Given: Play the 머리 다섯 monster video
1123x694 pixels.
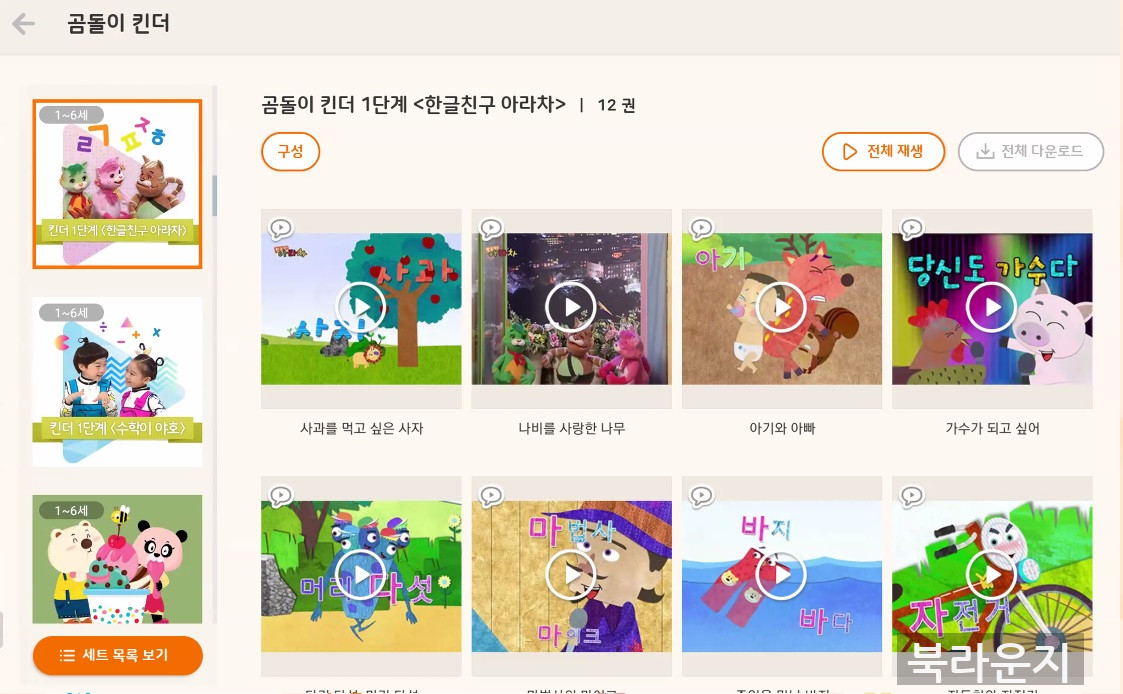Looking at the screenshot, I should click(361, 575).
